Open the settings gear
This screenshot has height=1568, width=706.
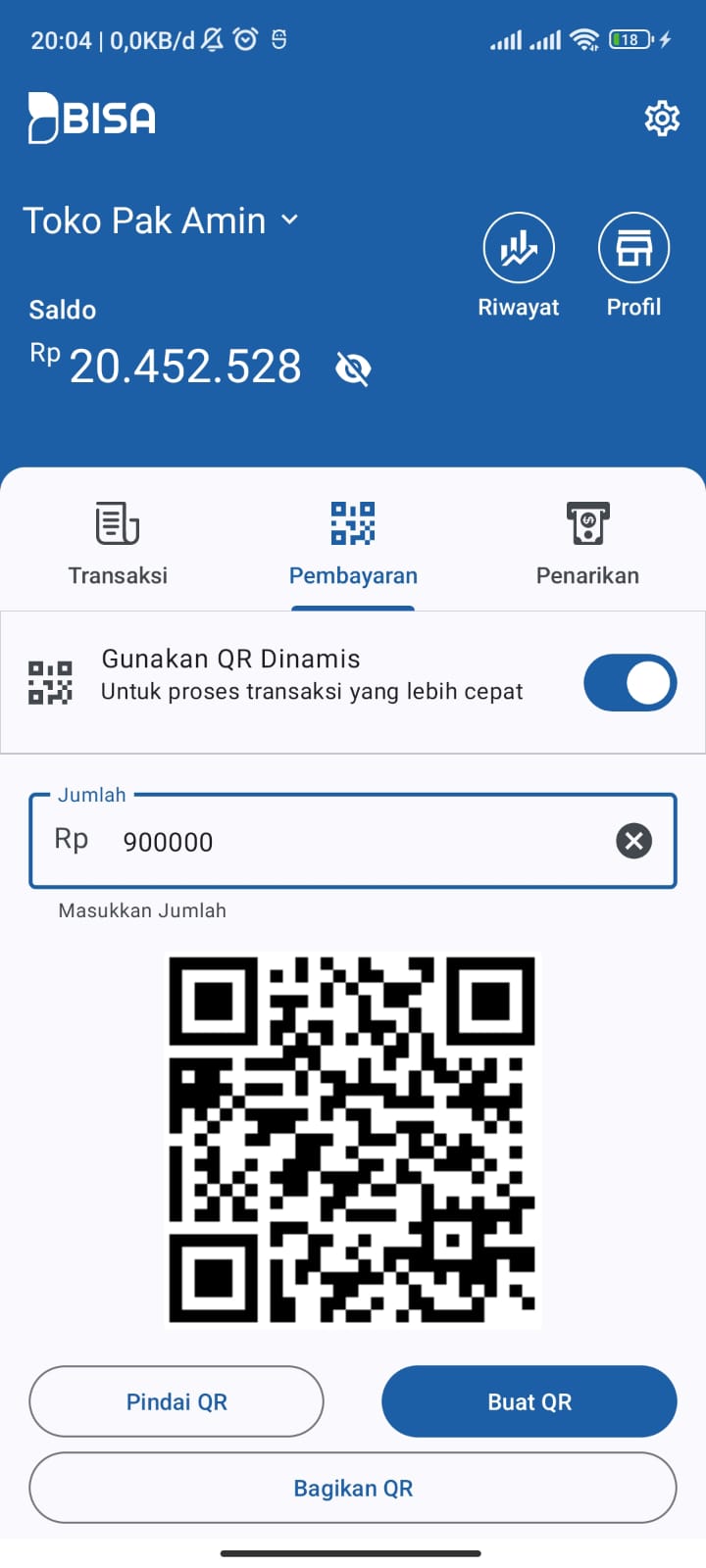pyautogui.click(x=662, y=118)
